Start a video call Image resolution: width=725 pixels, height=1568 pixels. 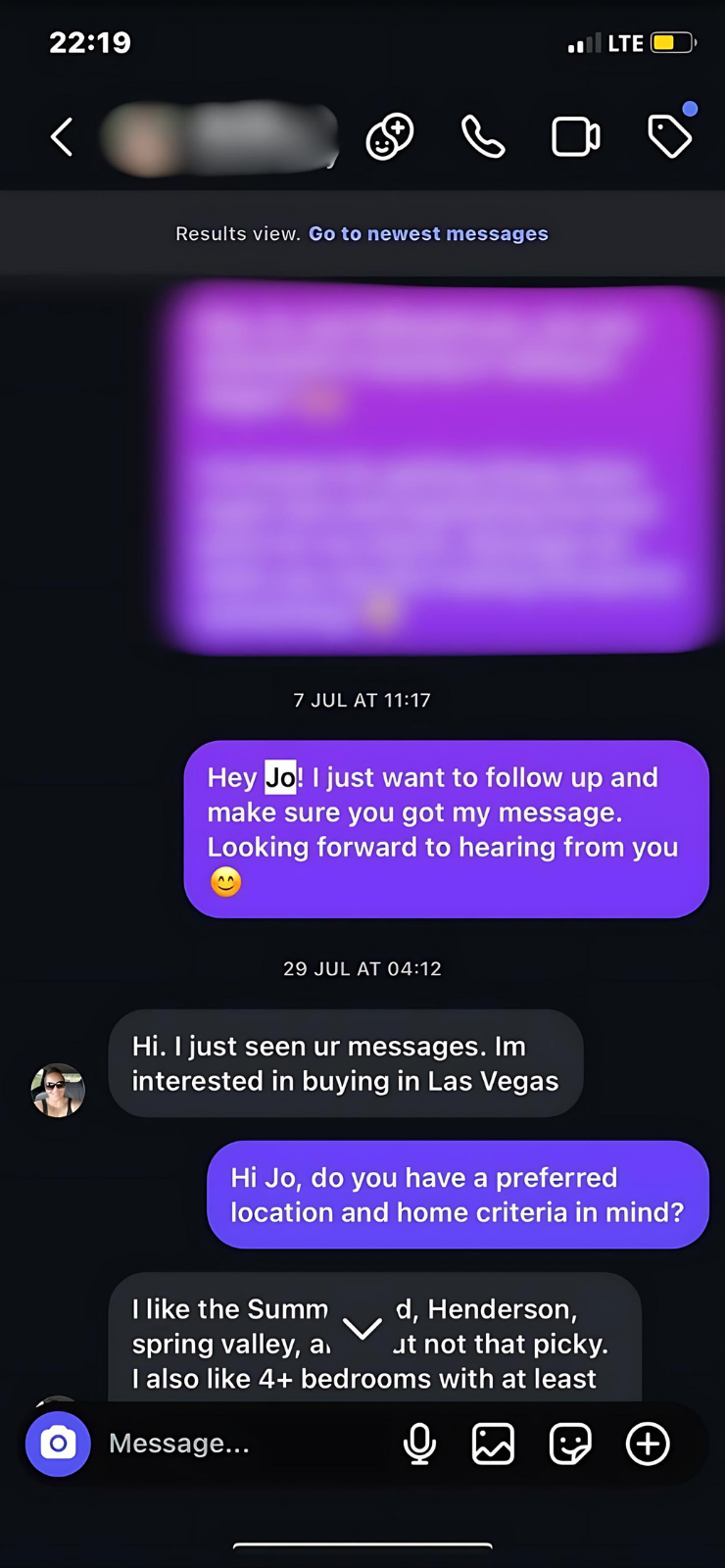click(x=575, y=136)
